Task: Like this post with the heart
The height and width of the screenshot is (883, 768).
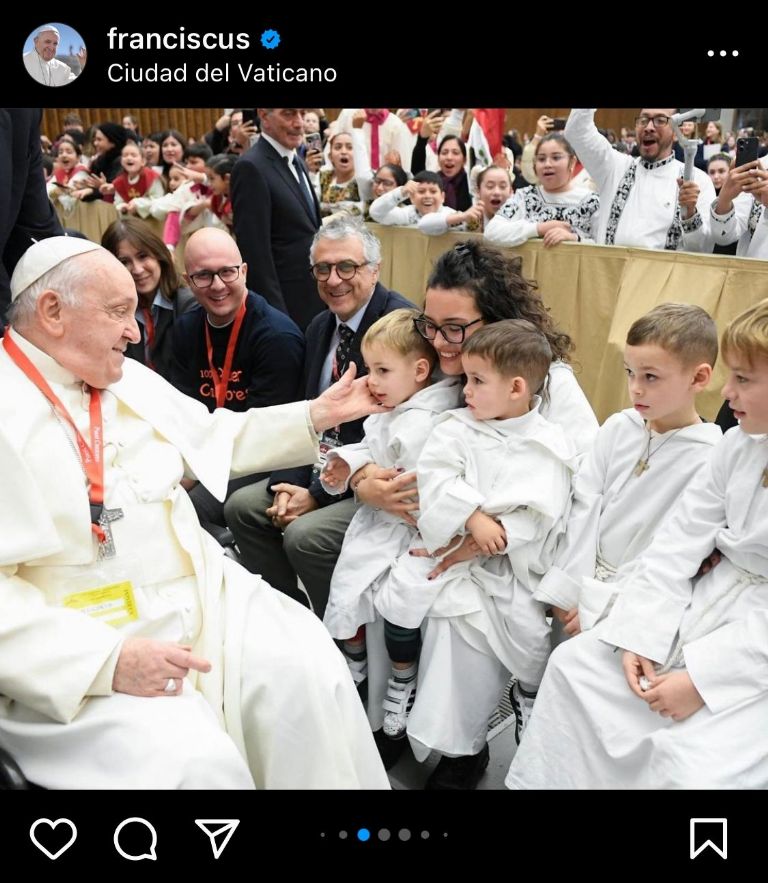Action: coord(53,838)
